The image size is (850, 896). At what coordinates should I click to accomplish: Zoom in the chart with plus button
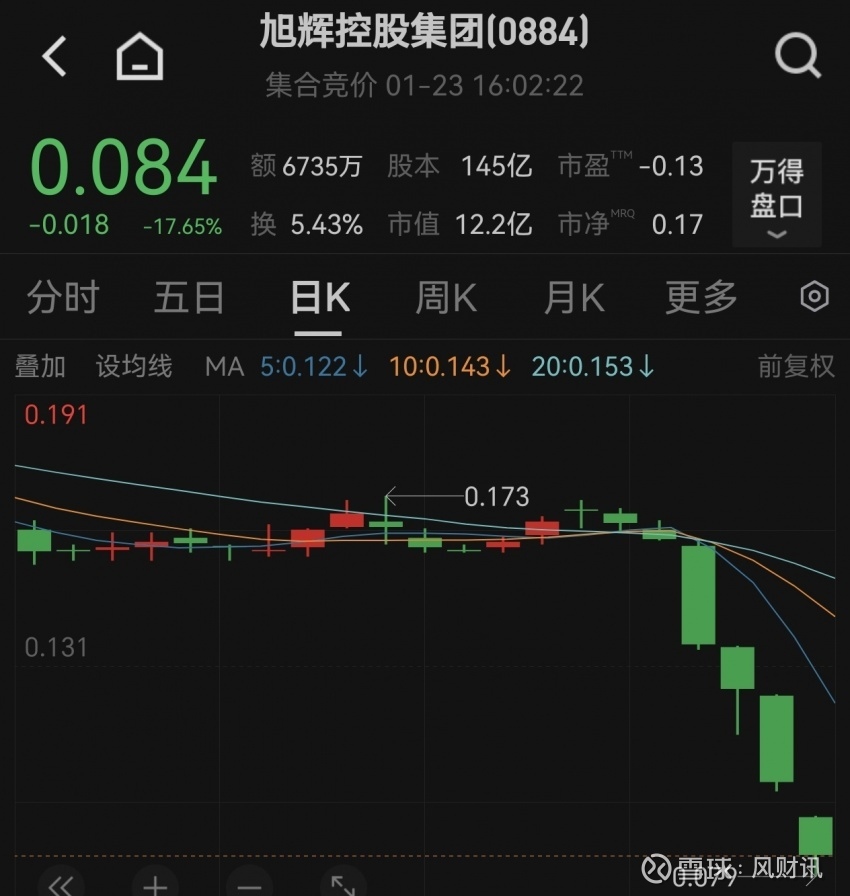tap(154, 883)
